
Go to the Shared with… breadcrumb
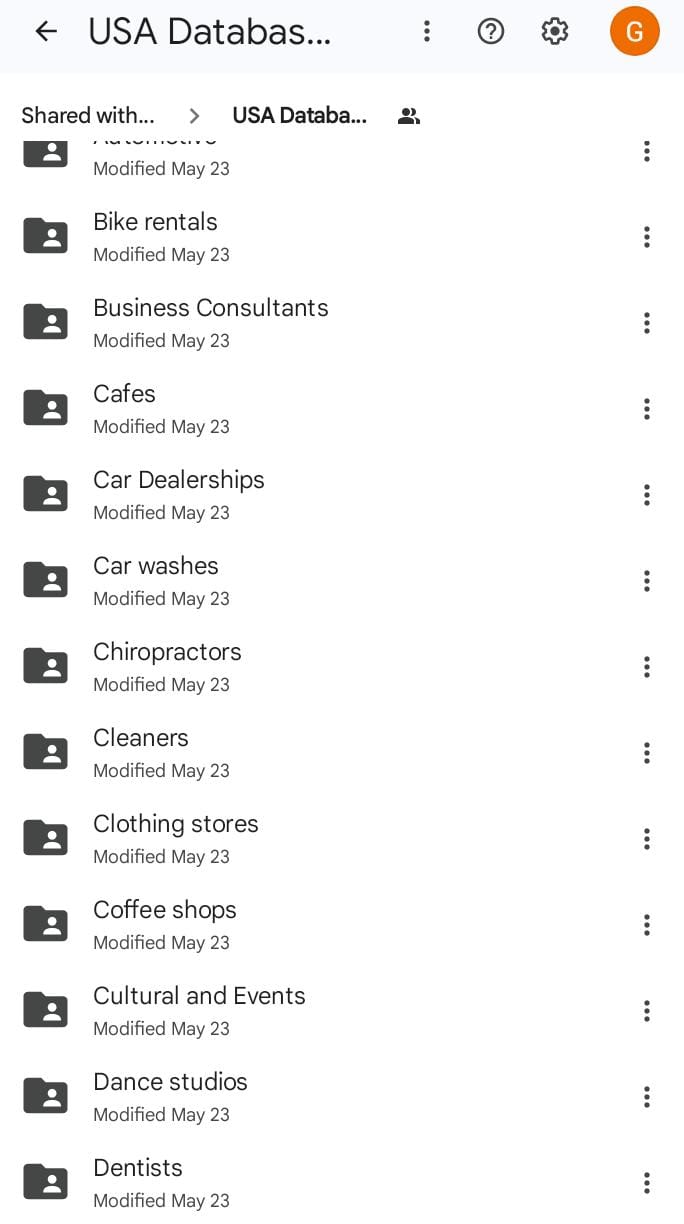pyautogui.click(x=88, y=115)
